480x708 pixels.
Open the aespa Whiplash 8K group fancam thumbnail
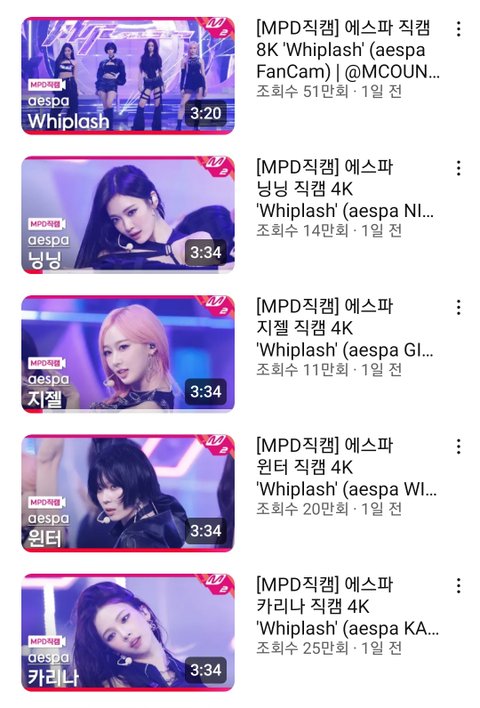point(128,76)
